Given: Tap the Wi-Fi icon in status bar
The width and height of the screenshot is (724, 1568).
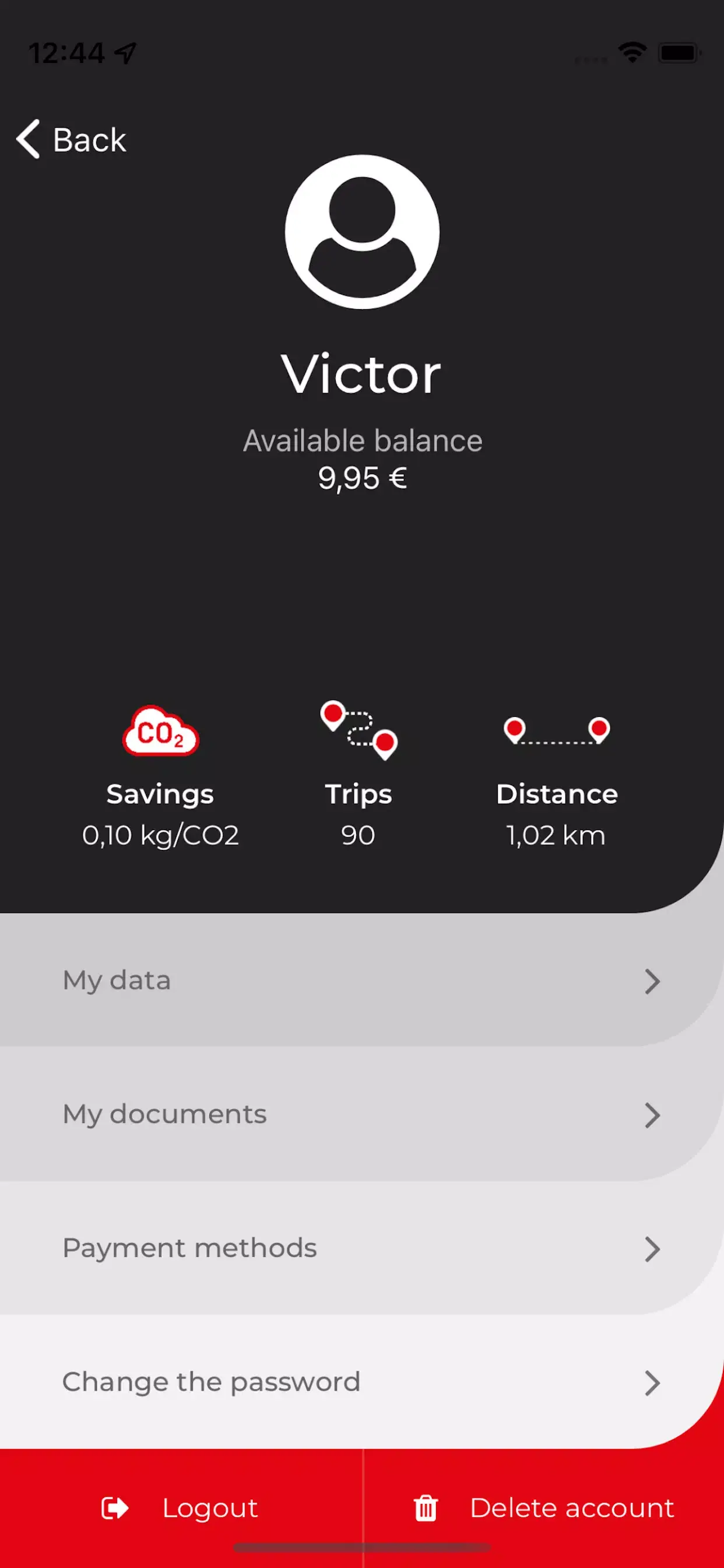Looking at the screenshot, I should tap(632, 53).
